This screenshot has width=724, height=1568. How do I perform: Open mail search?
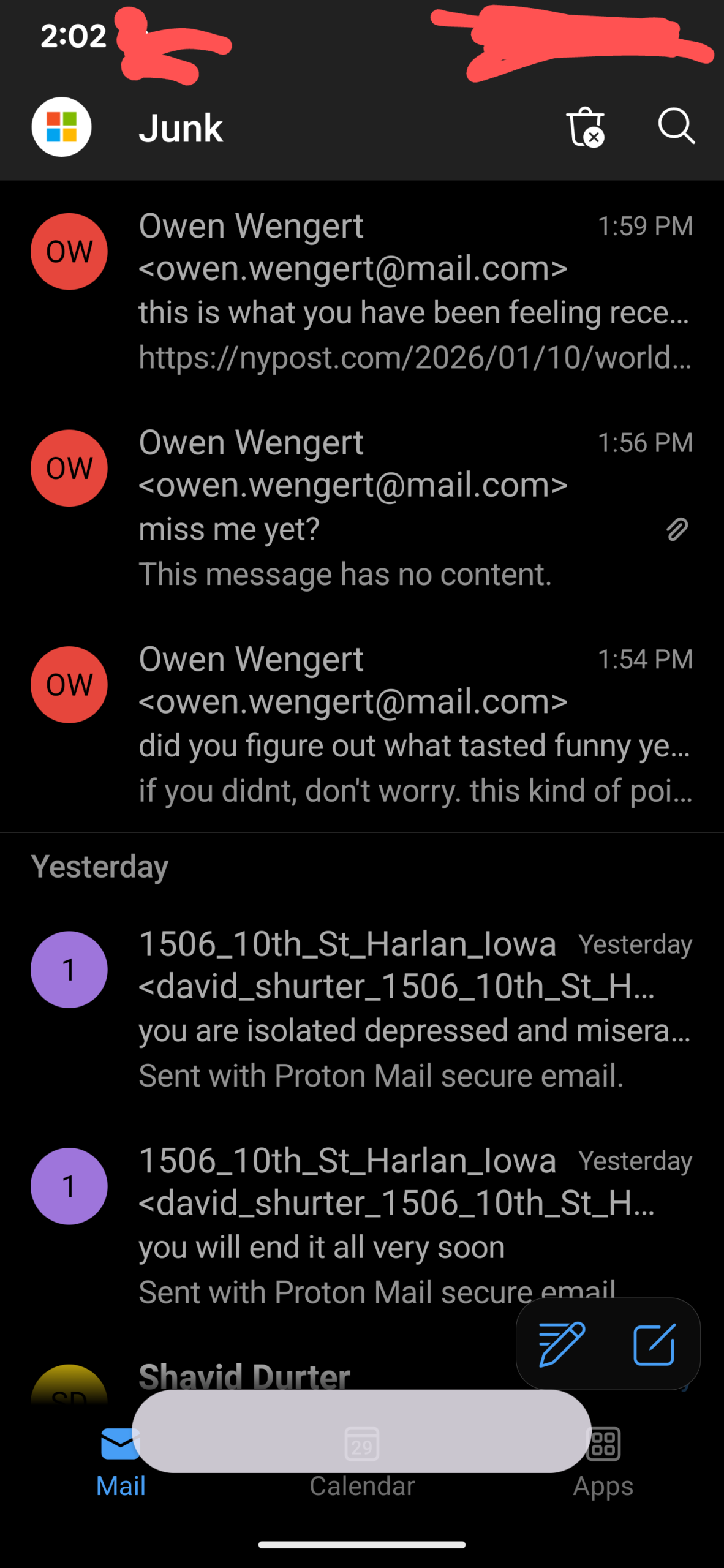click(676, 126)
